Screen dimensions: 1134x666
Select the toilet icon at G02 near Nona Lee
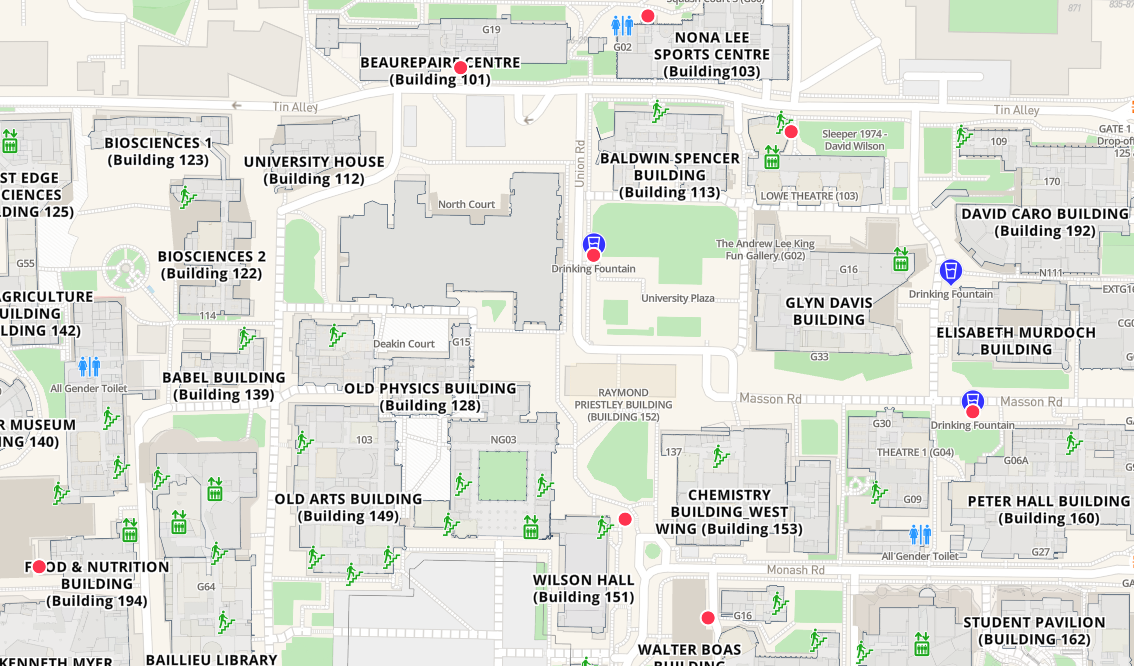tap(622, 25)
